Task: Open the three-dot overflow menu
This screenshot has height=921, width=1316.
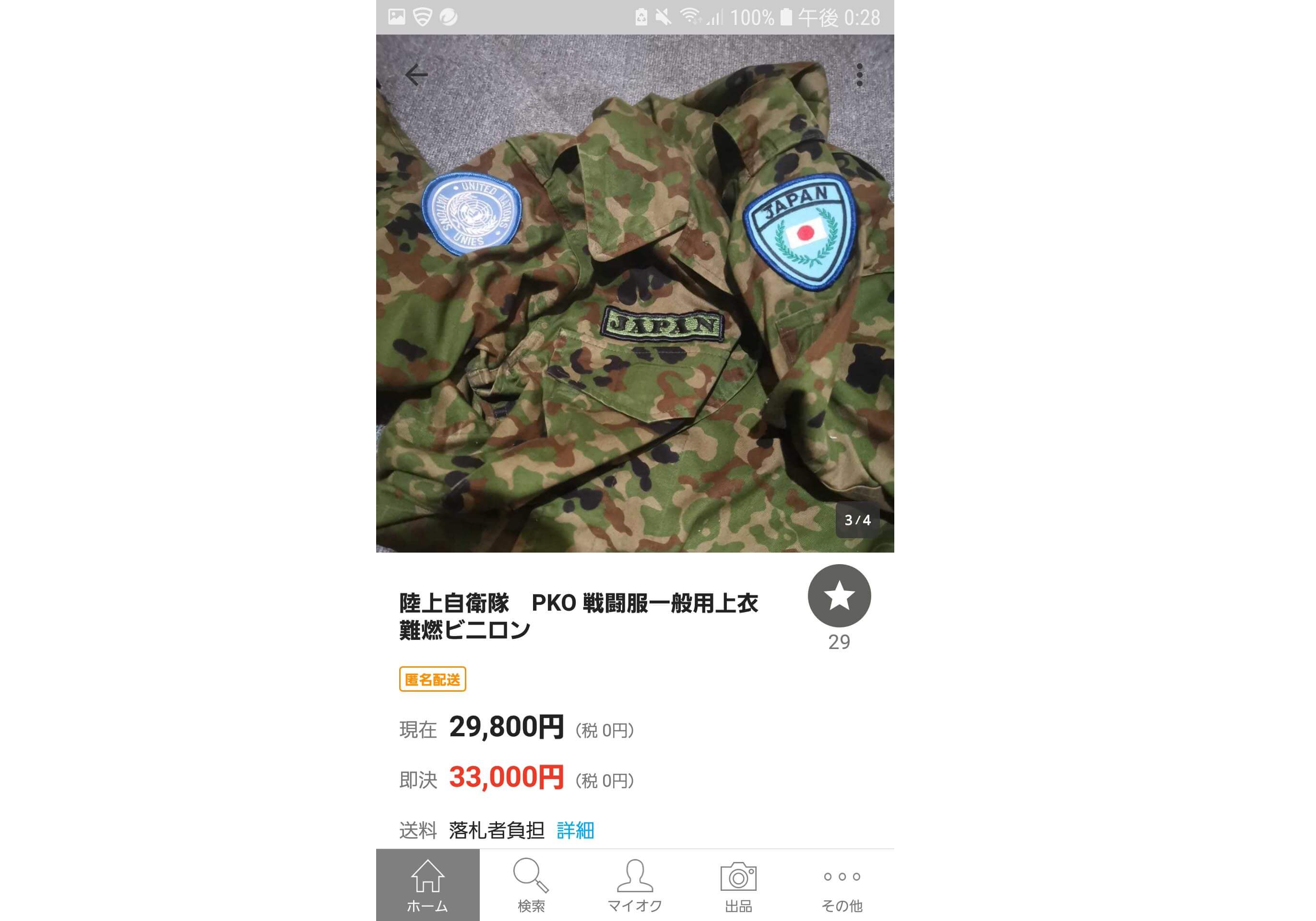Action: coord(859,75)
